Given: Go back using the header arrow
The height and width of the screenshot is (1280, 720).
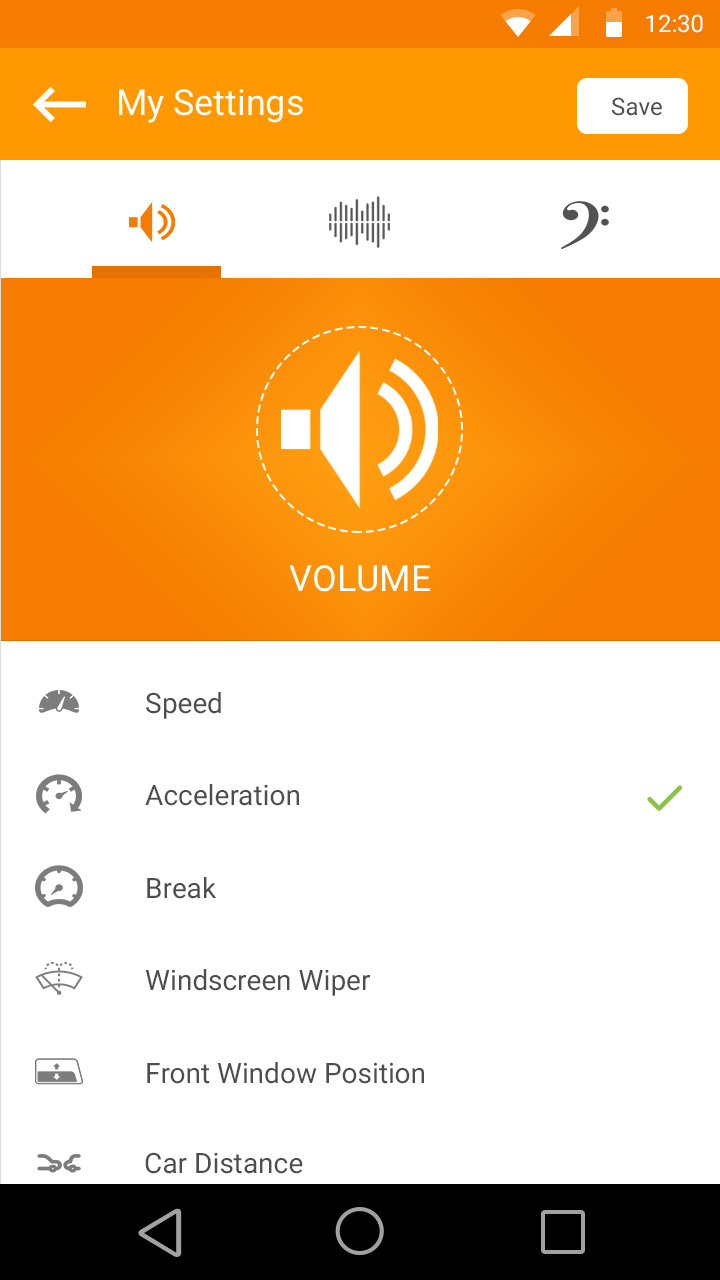Looking at the screenshot, I should (60, 104).
